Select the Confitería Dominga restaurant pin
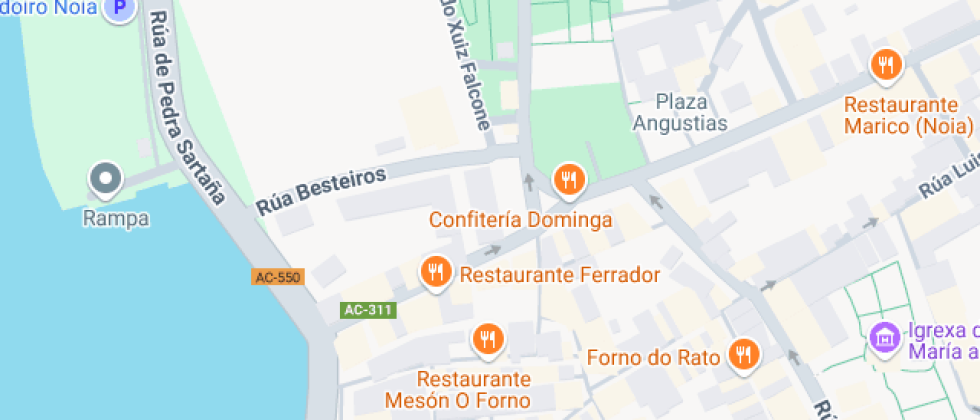The height and width of the screenshot is (420, 980). click(x=569, y=181)
